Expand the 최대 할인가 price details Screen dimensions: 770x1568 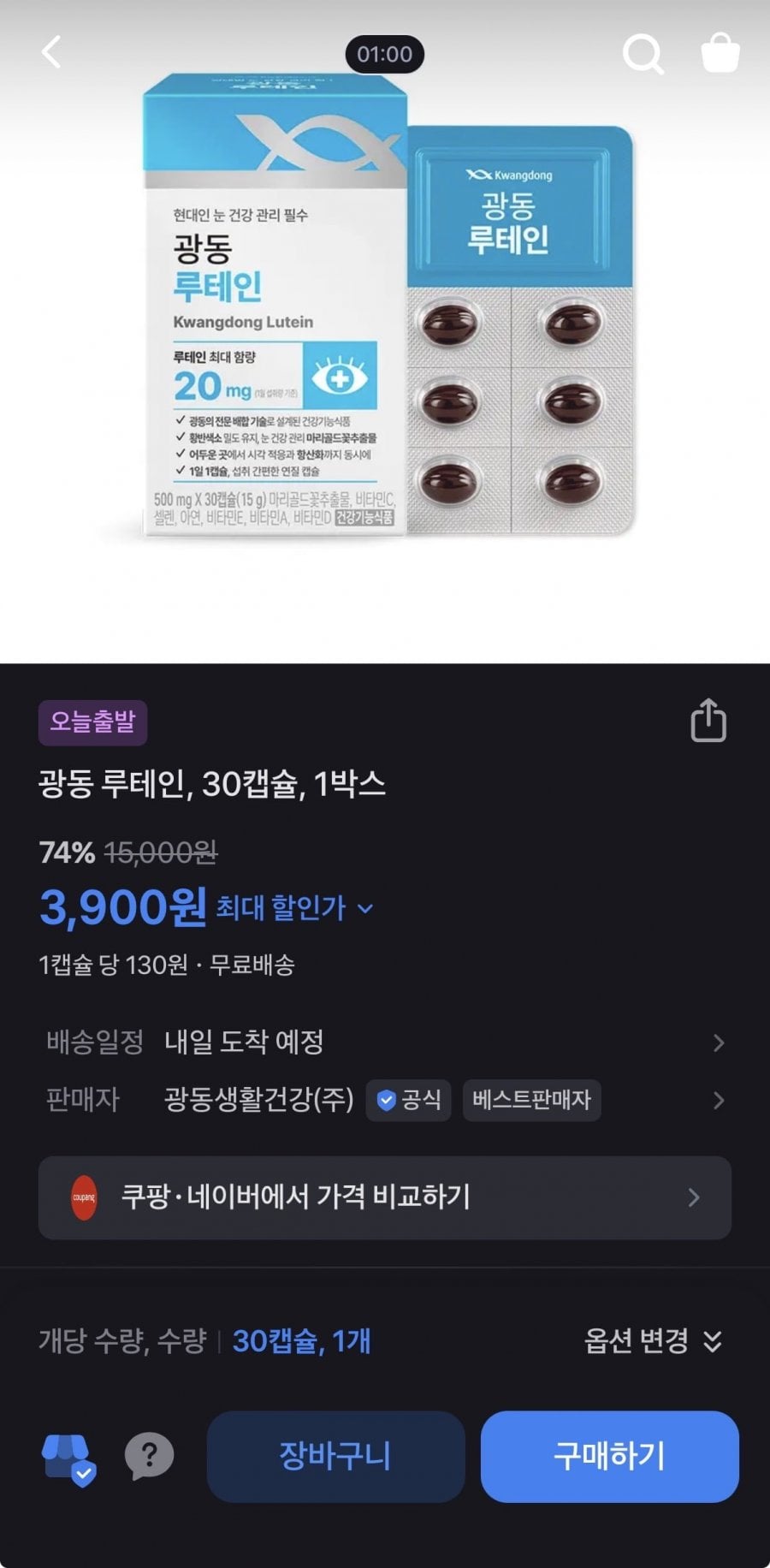295,908
